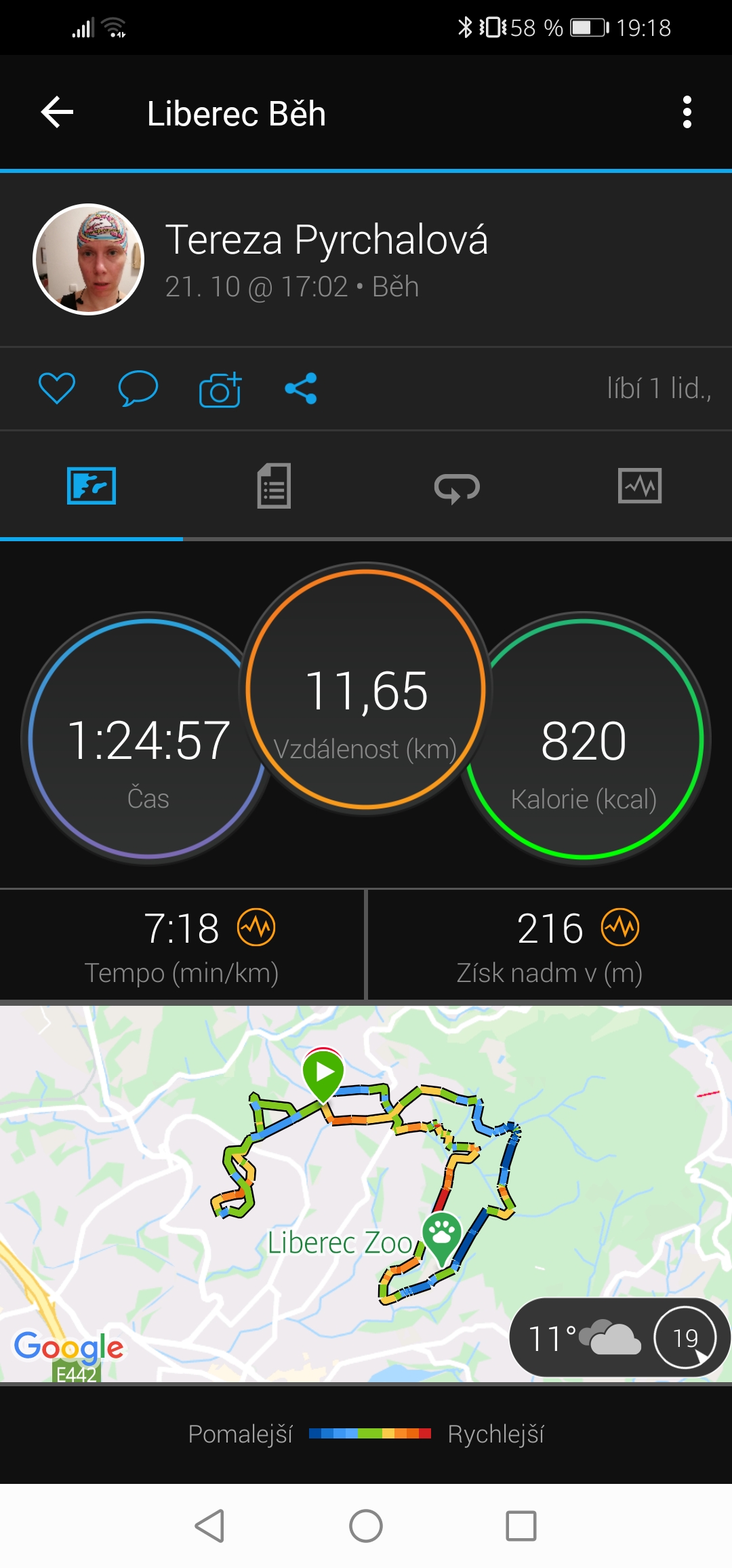This screenshot has width=732, height=1568.
Task: Go back using the top arrow
Action: click(57, 113)
